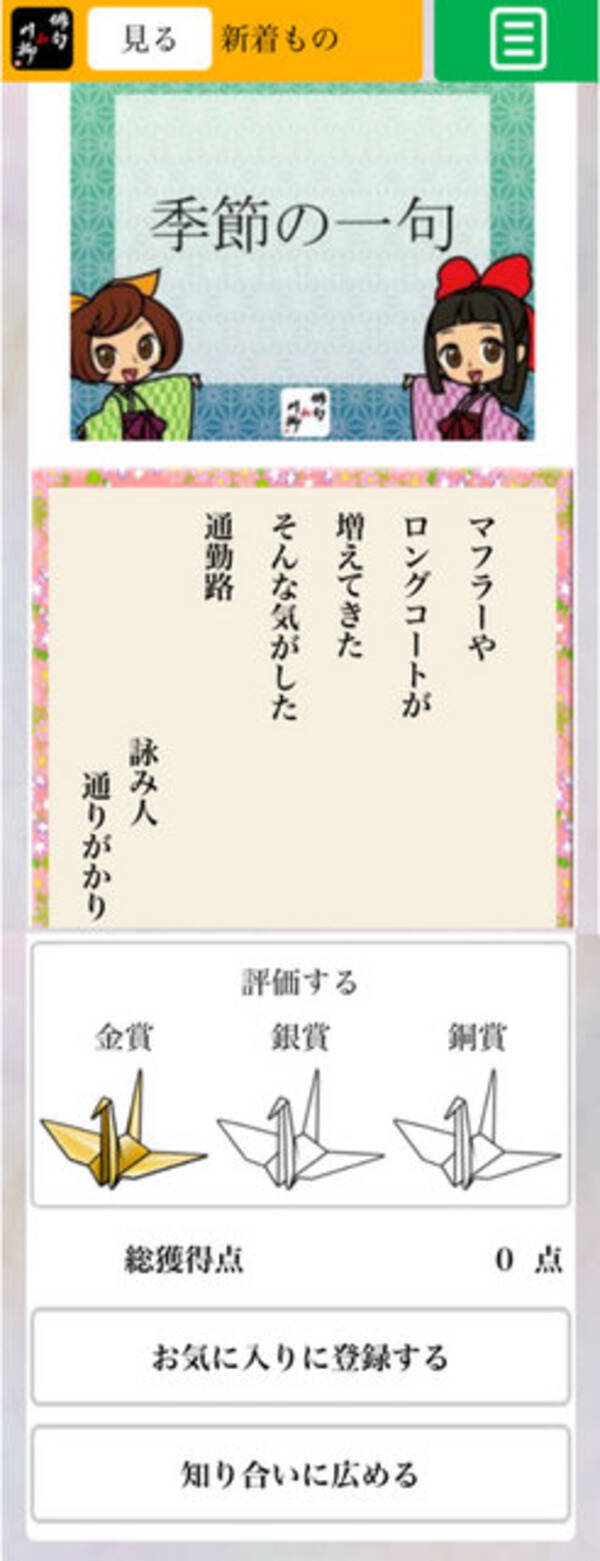The width and height of the screenshot is (600, 1561).
Task: Open the 季節の一句 banner
Action: (x=301, y=262)
